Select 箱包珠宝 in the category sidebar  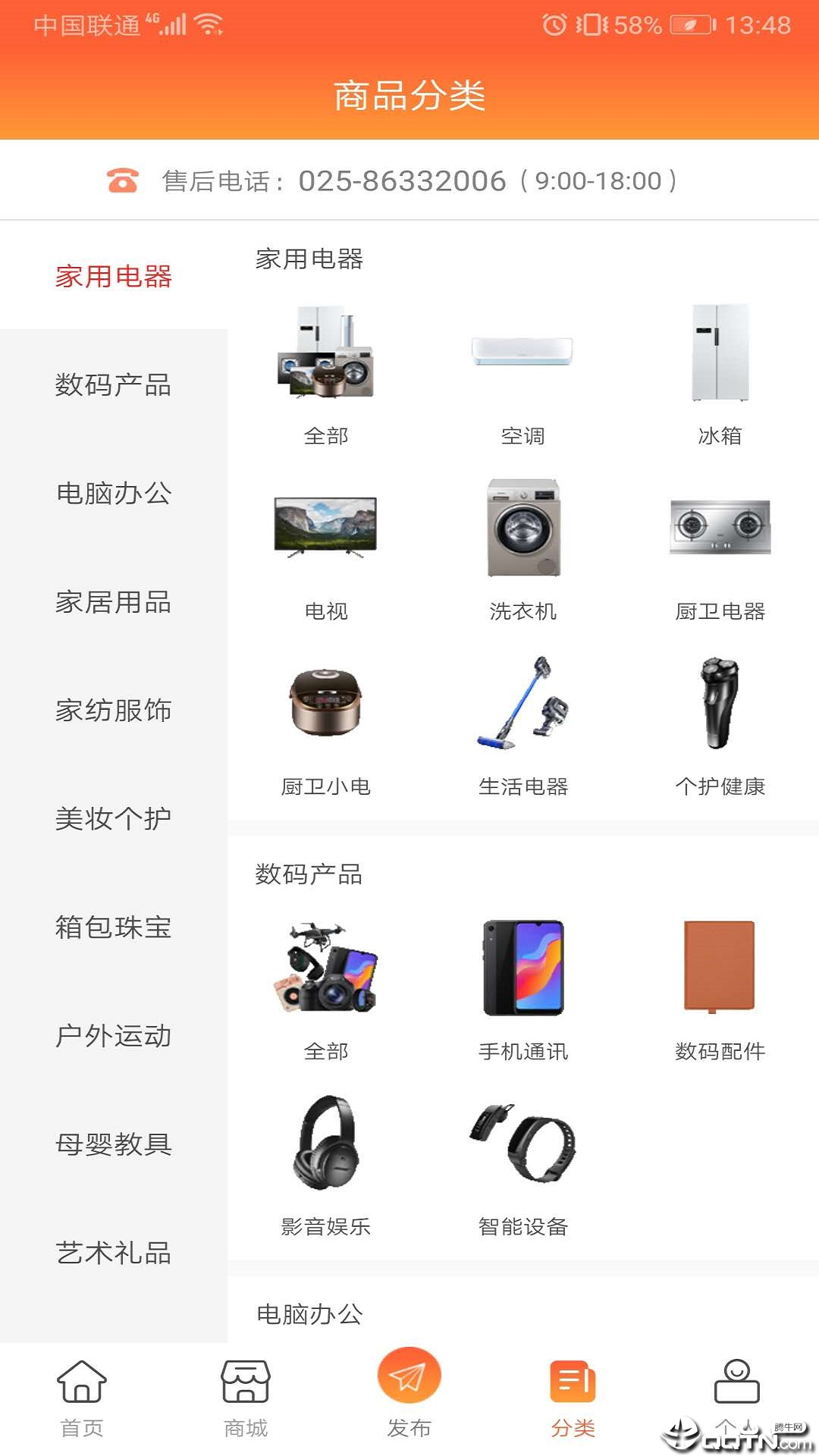114,927
